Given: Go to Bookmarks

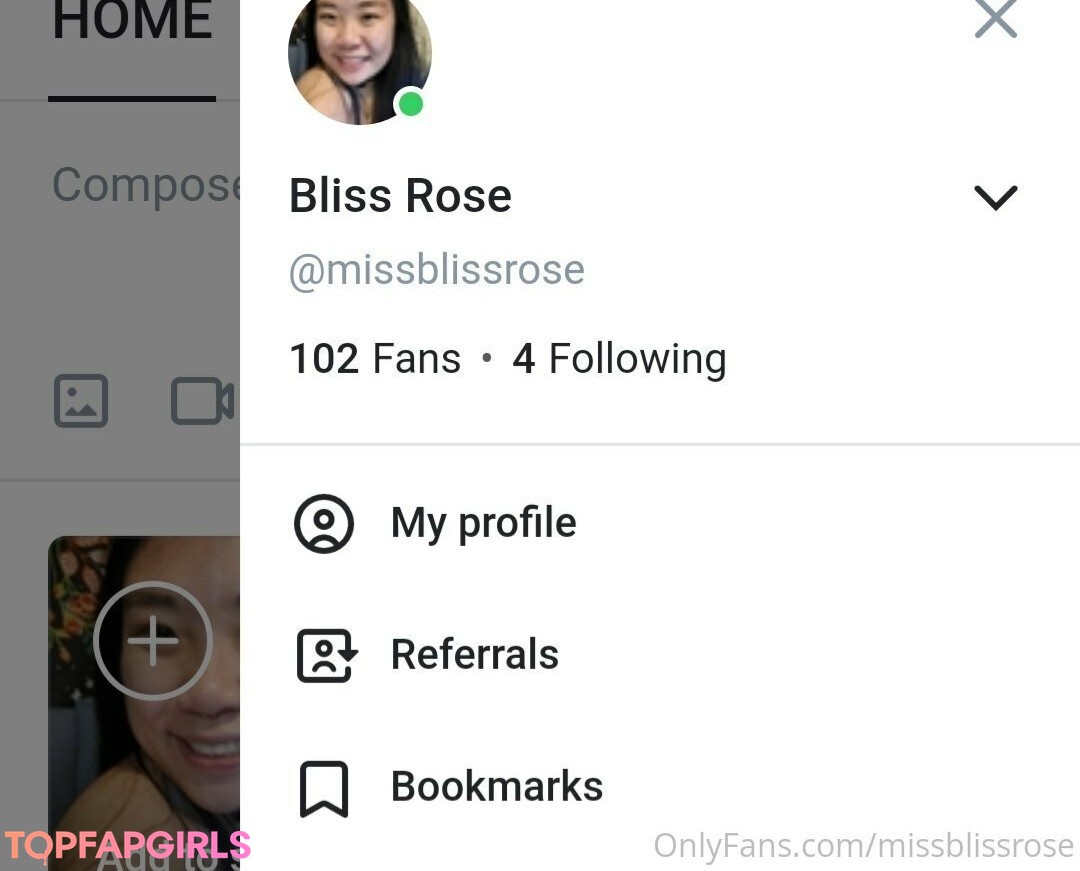Looking at the screenshot, I should point(496,787).
